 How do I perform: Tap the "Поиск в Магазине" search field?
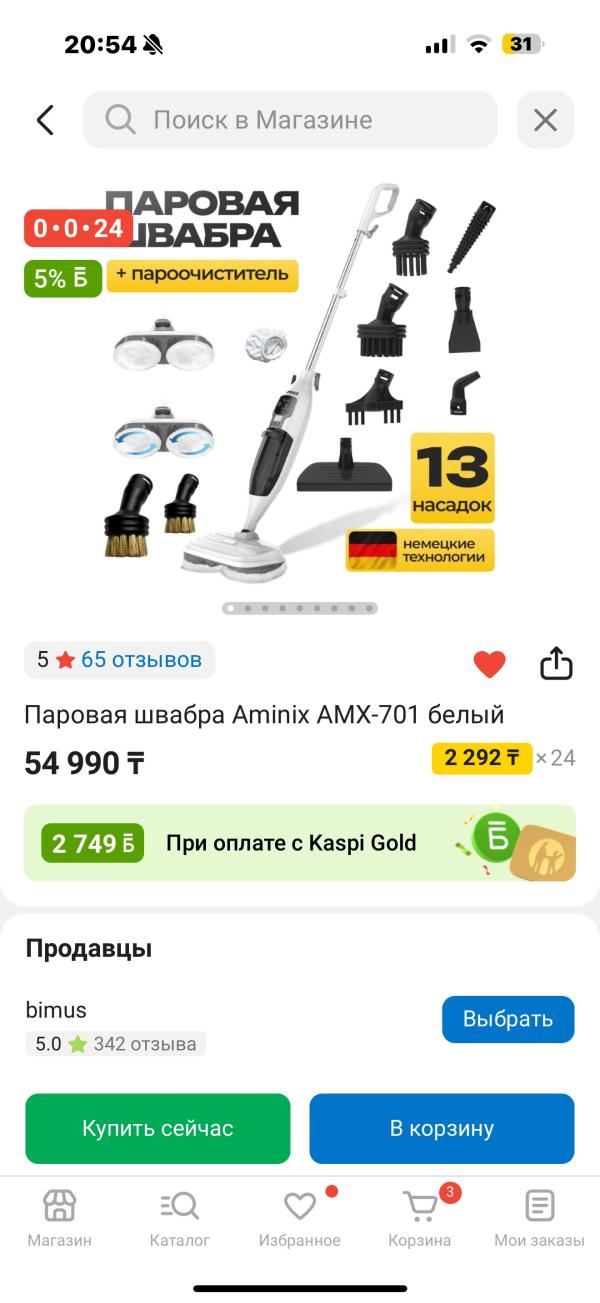(290, 120)
